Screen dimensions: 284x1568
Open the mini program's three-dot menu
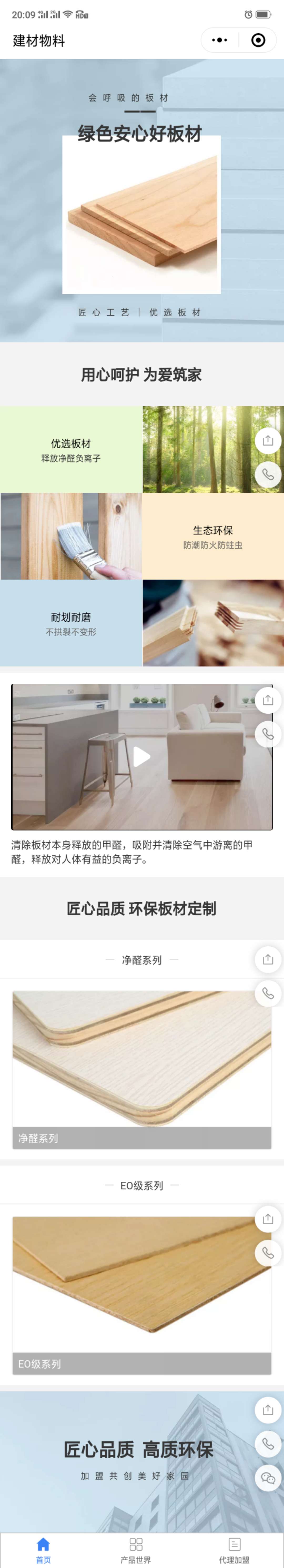[220, 40]
